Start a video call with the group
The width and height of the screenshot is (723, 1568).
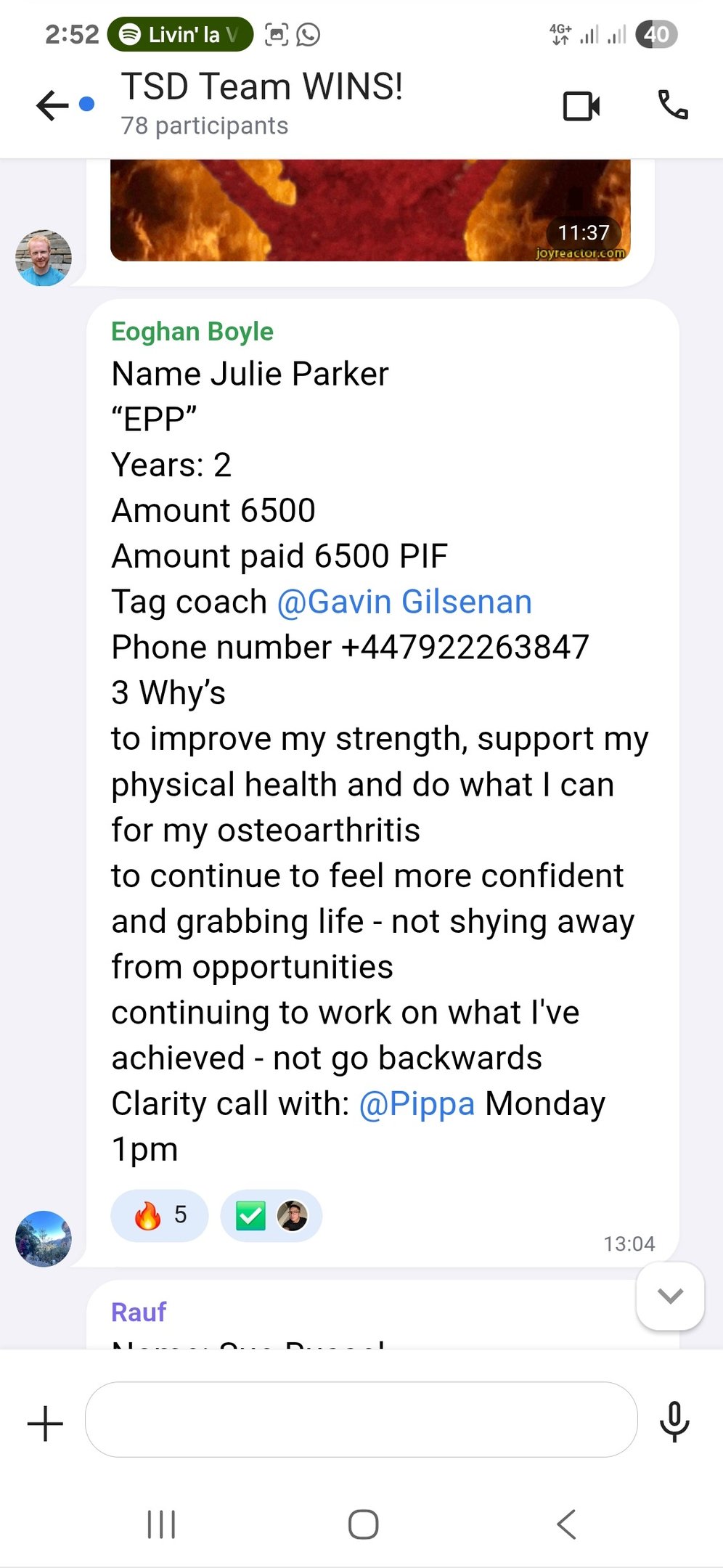pos(583,105)
